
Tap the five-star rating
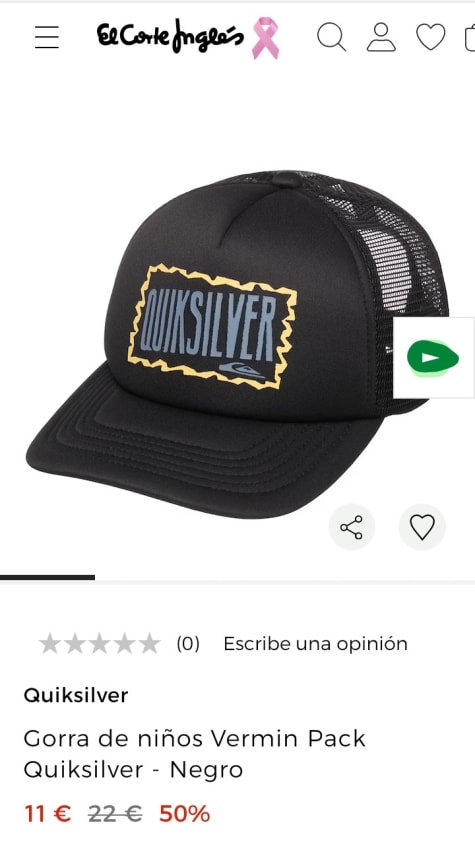pyautogui.click(x=99, y=644)
